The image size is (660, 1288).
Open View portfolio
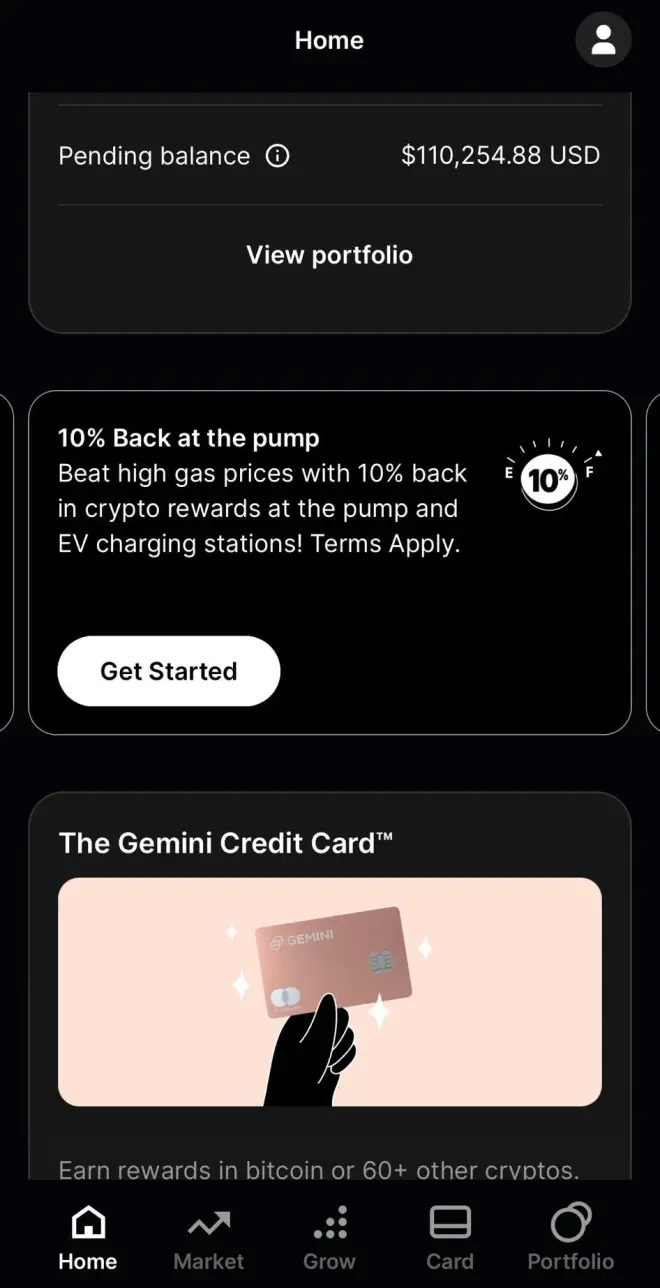pos(329,255)
